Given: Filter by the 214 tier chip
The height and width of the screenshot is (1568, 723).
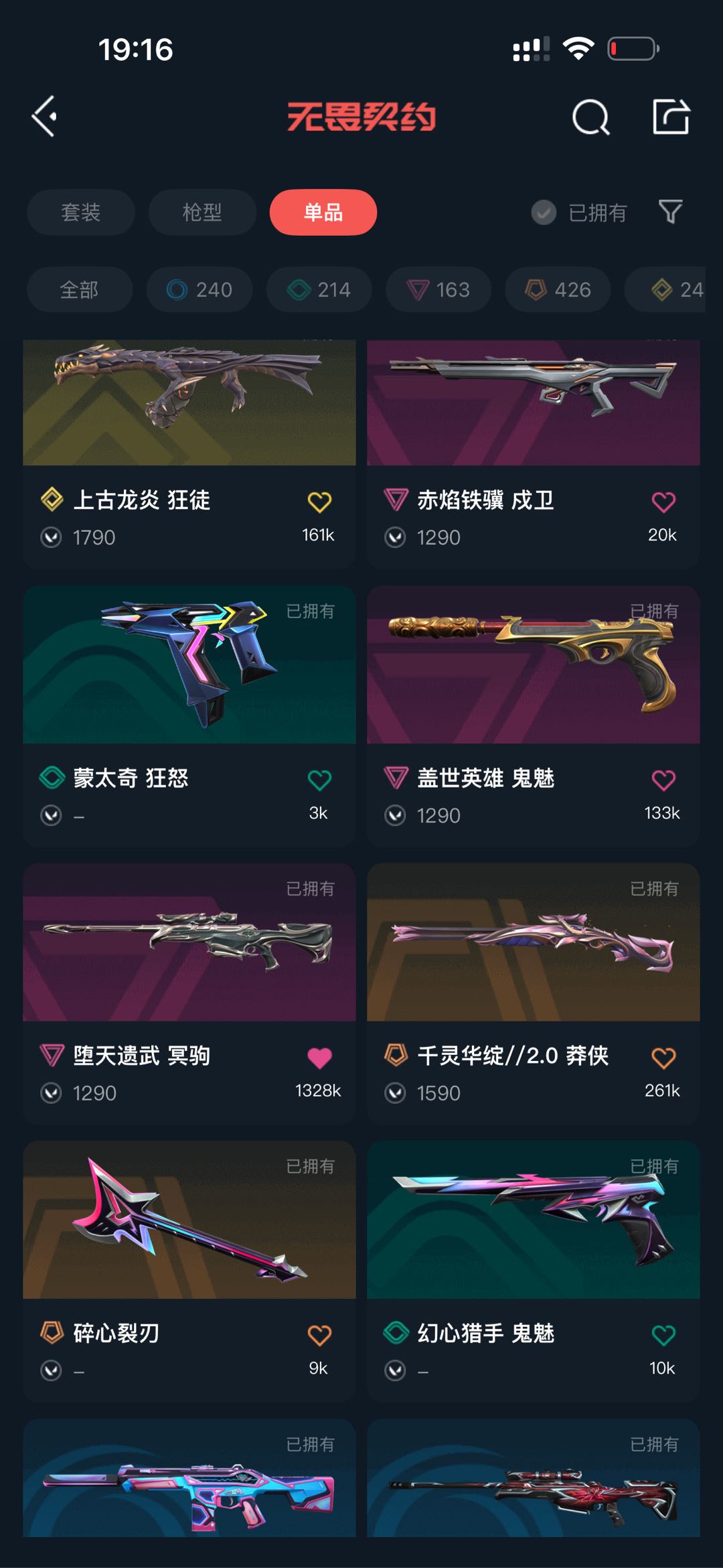Looking at the screenshot, I should pyautogui.click(x=319, y=289).
